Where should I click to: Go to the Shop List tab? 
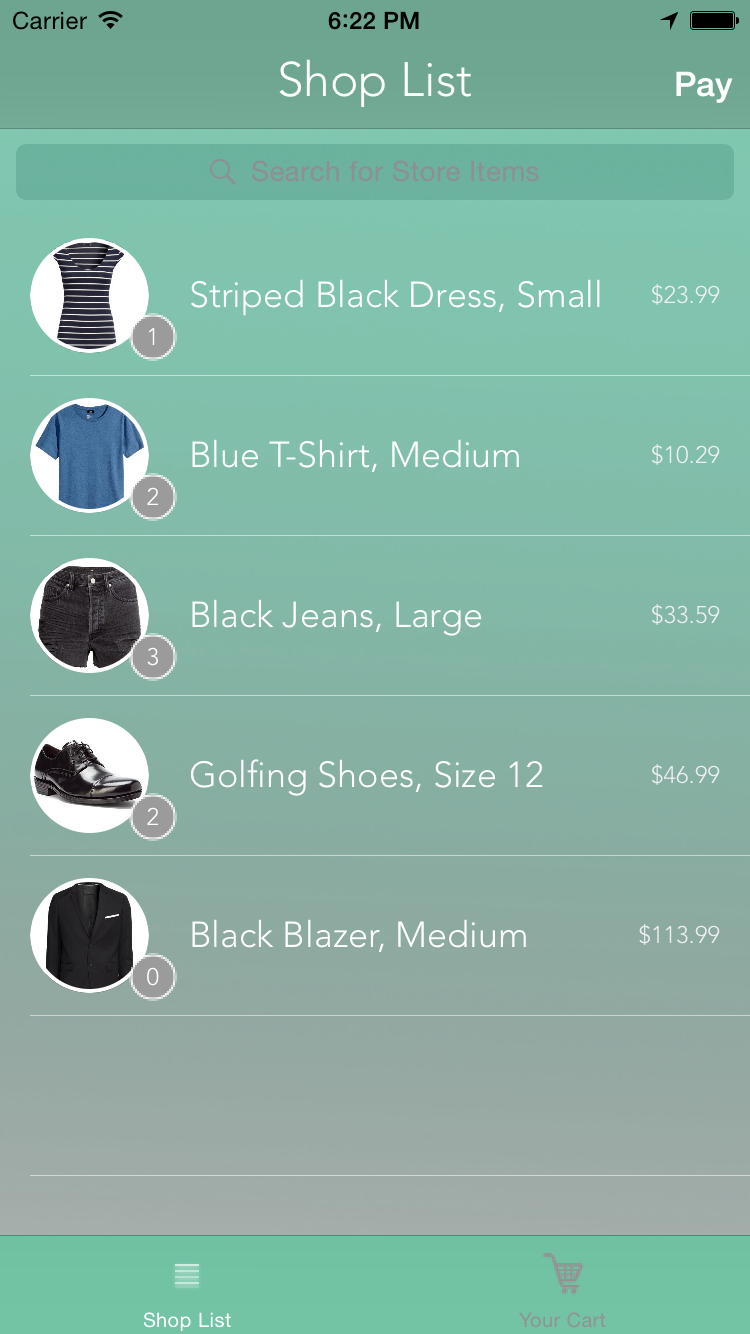[187, 1290]
